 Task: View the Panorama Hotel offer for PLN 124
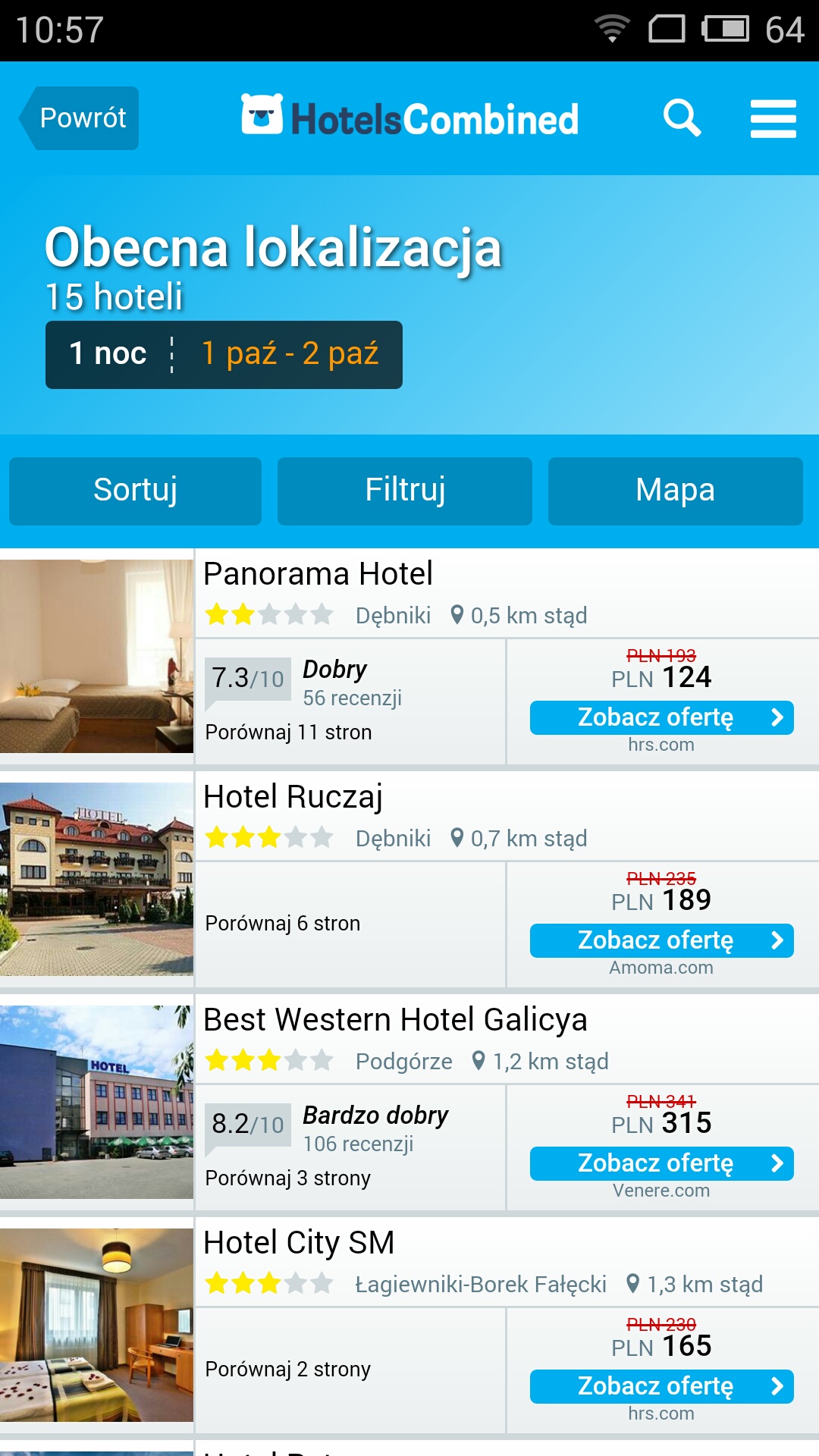[661, 717]
